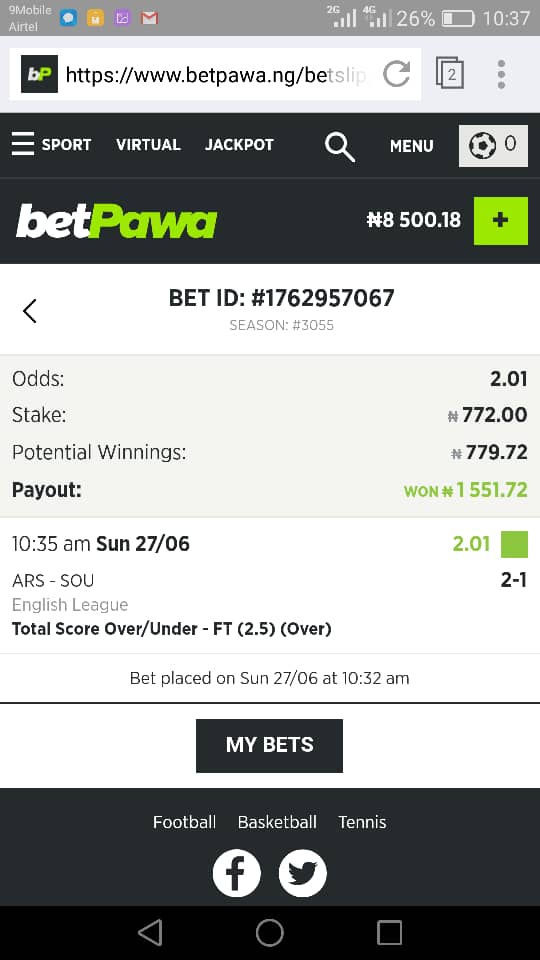Viewport: 540px width, 960px height.
Task: Open the betslip counter showing 0
Action: [x=493, y=146]
